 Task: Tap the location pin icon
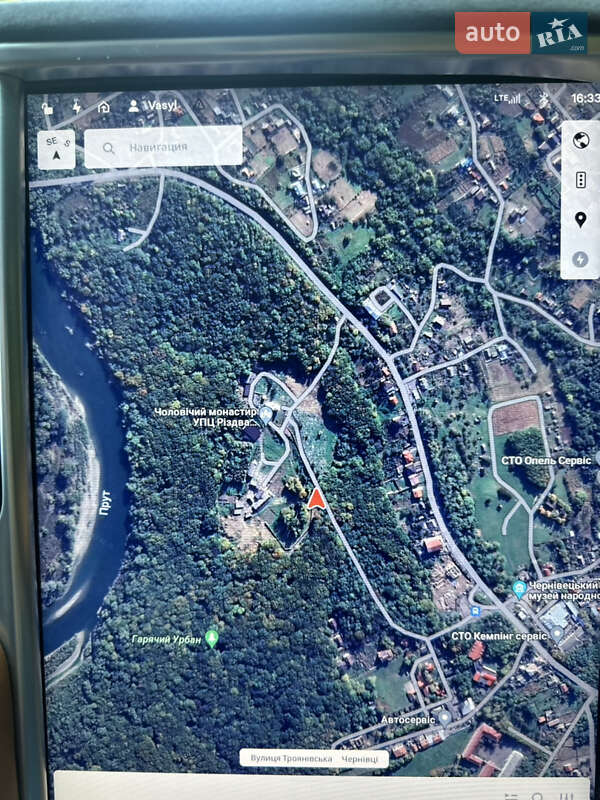tap(580, 220)
